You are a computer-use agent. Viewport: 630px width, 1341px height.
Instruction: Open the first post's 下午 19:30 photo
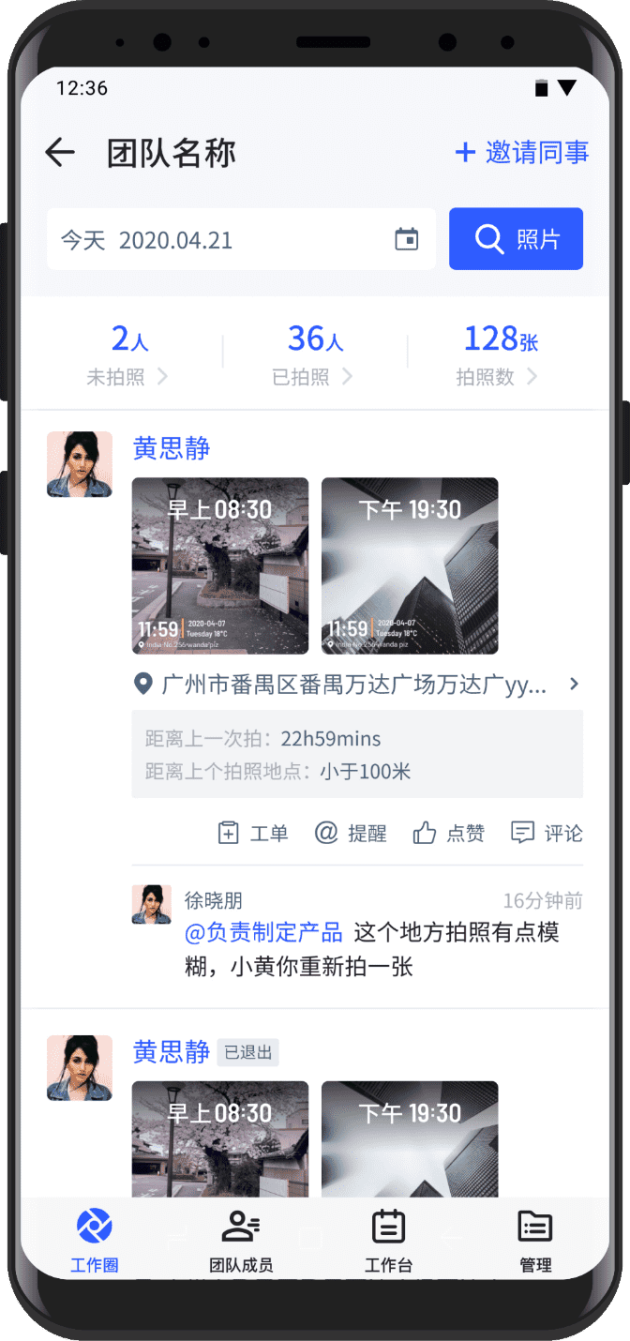409,566
